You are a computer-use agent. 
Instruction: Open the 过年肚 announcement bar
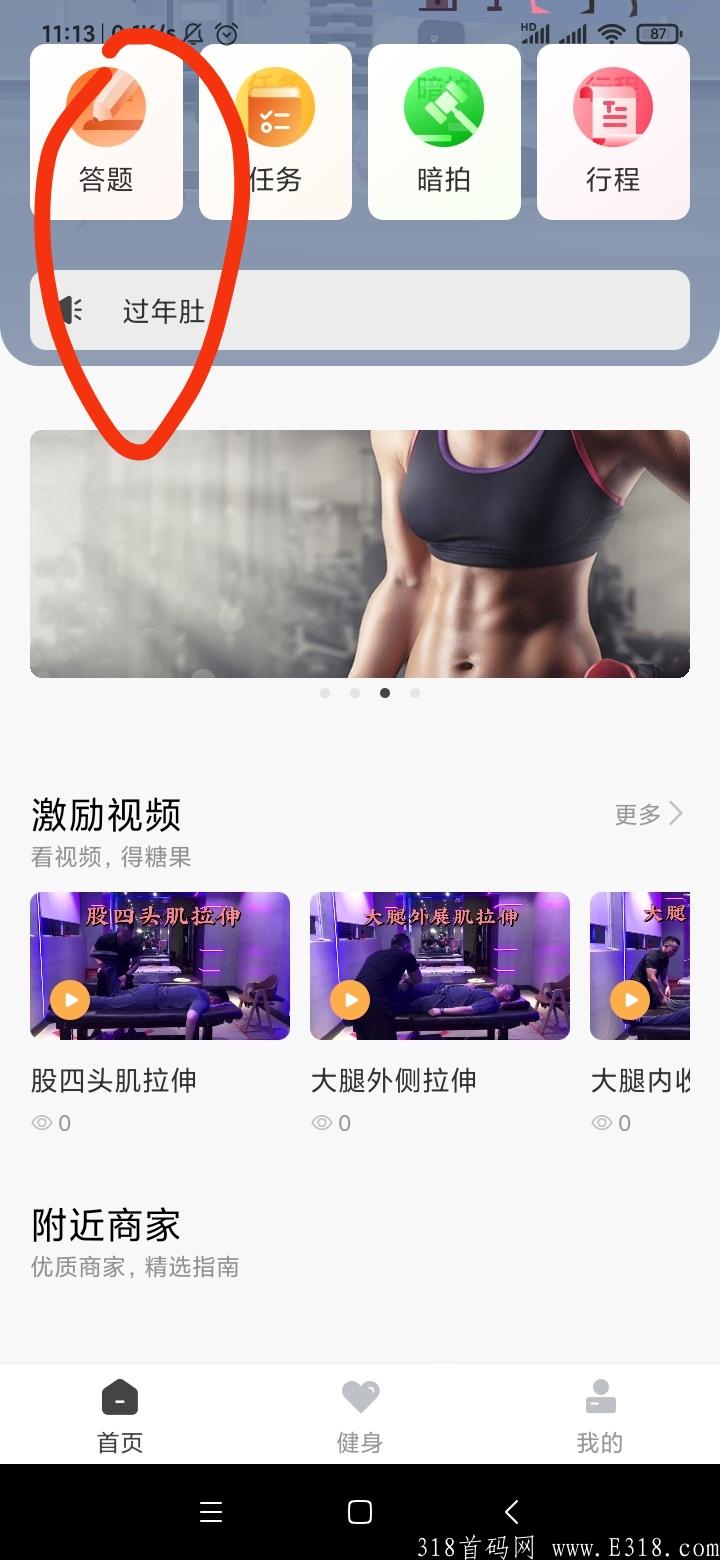(x=360, y=310)
